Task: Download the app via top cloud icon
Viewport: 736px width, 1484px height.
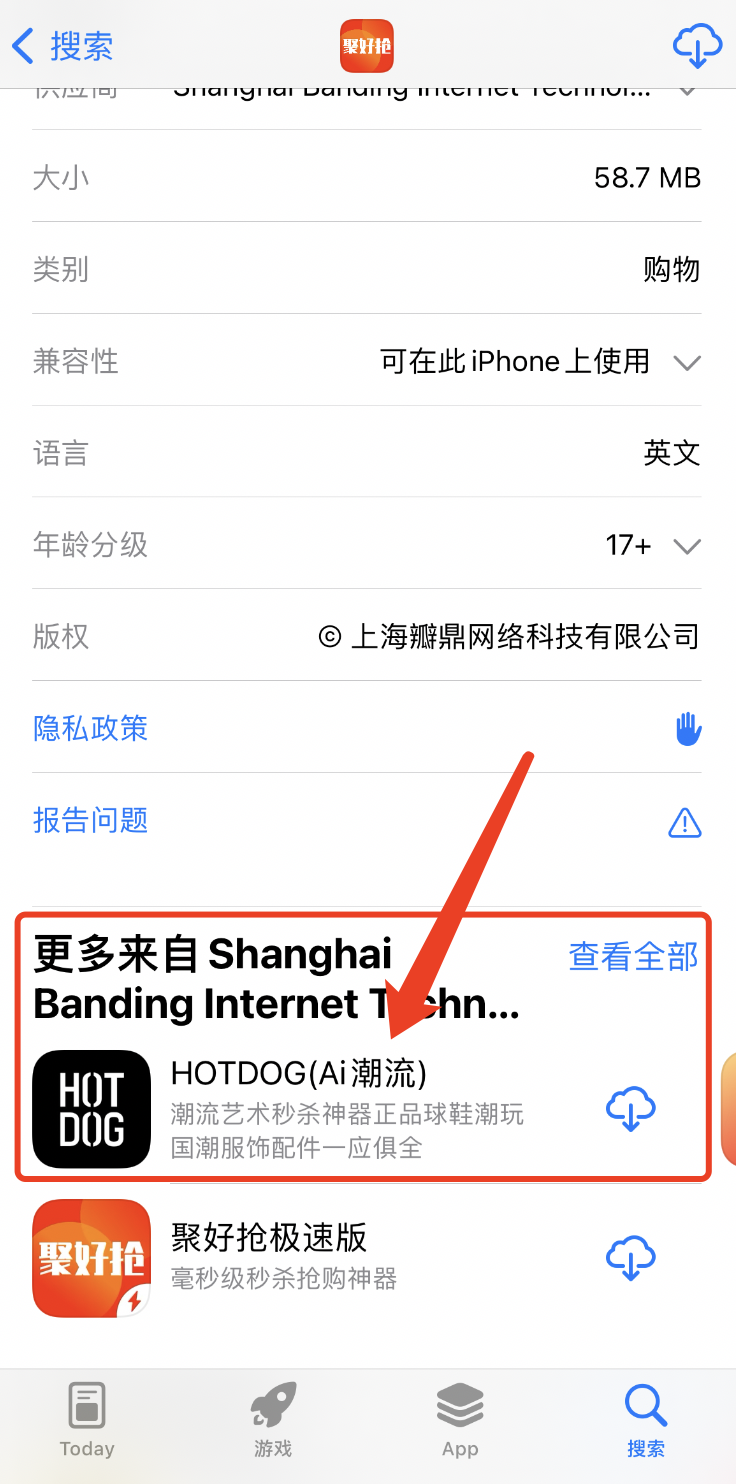Action: [x=697, y=46]
